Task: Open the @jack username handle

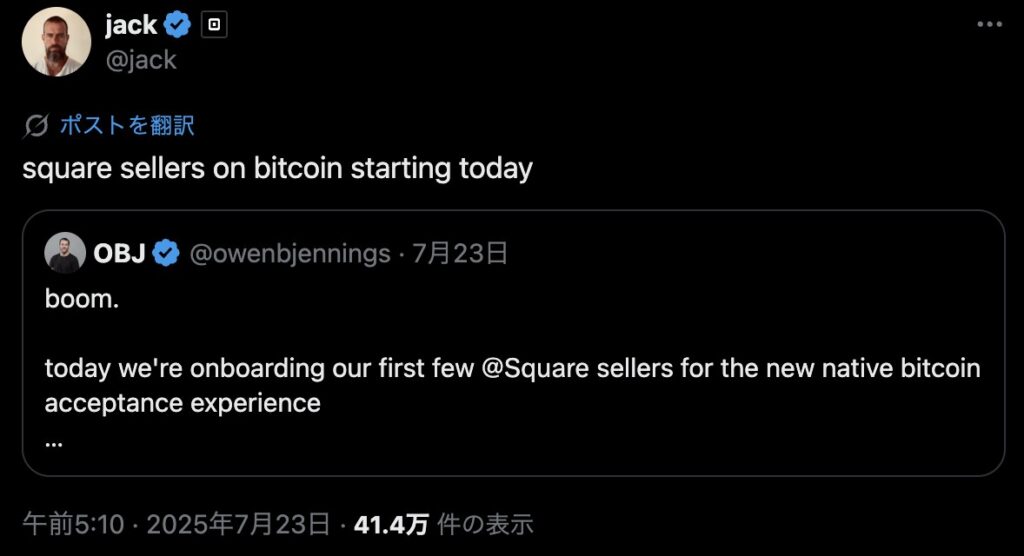Action: tap(141, 59)
